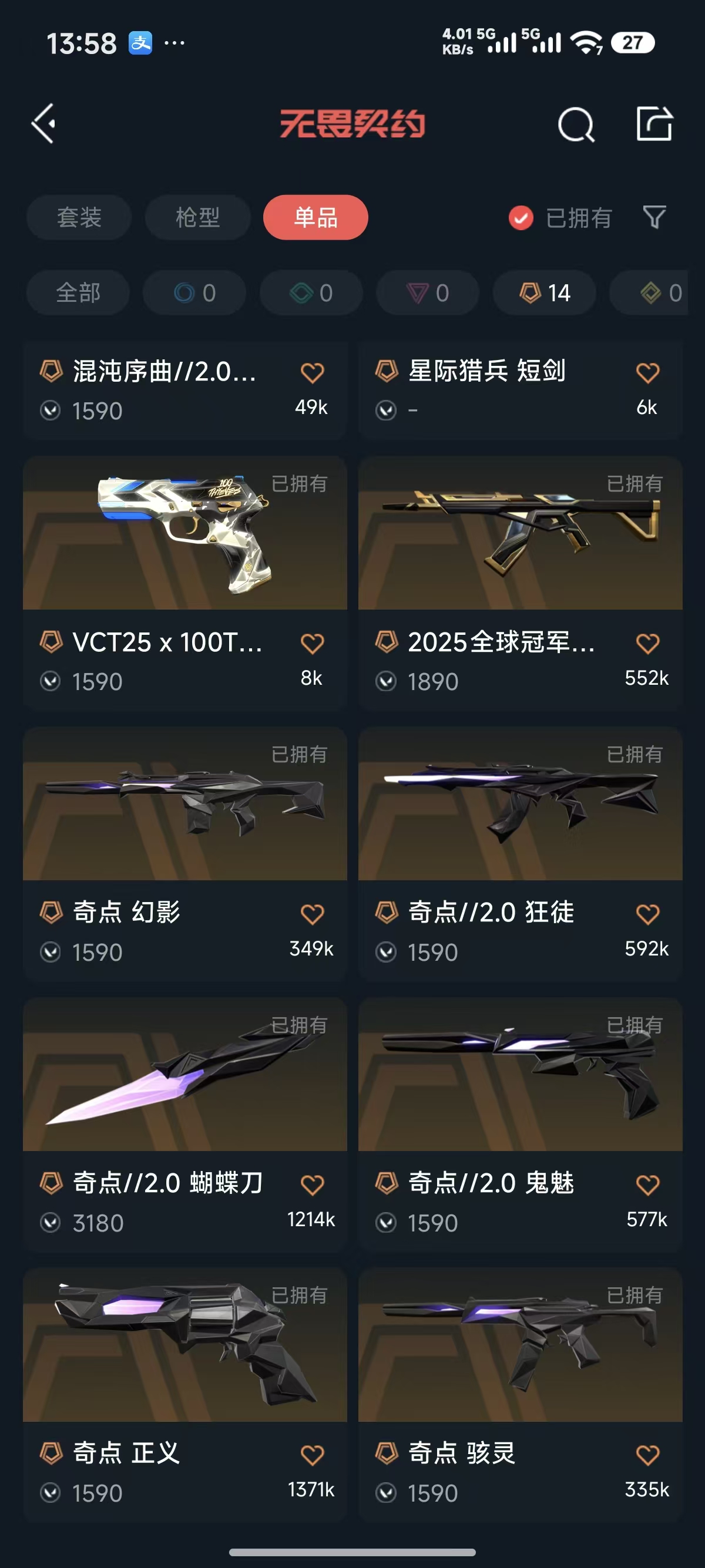Go back using the top-left arrow
Image resolution: width=705 pixels, height=1568 pixels.
pos(44,123)
